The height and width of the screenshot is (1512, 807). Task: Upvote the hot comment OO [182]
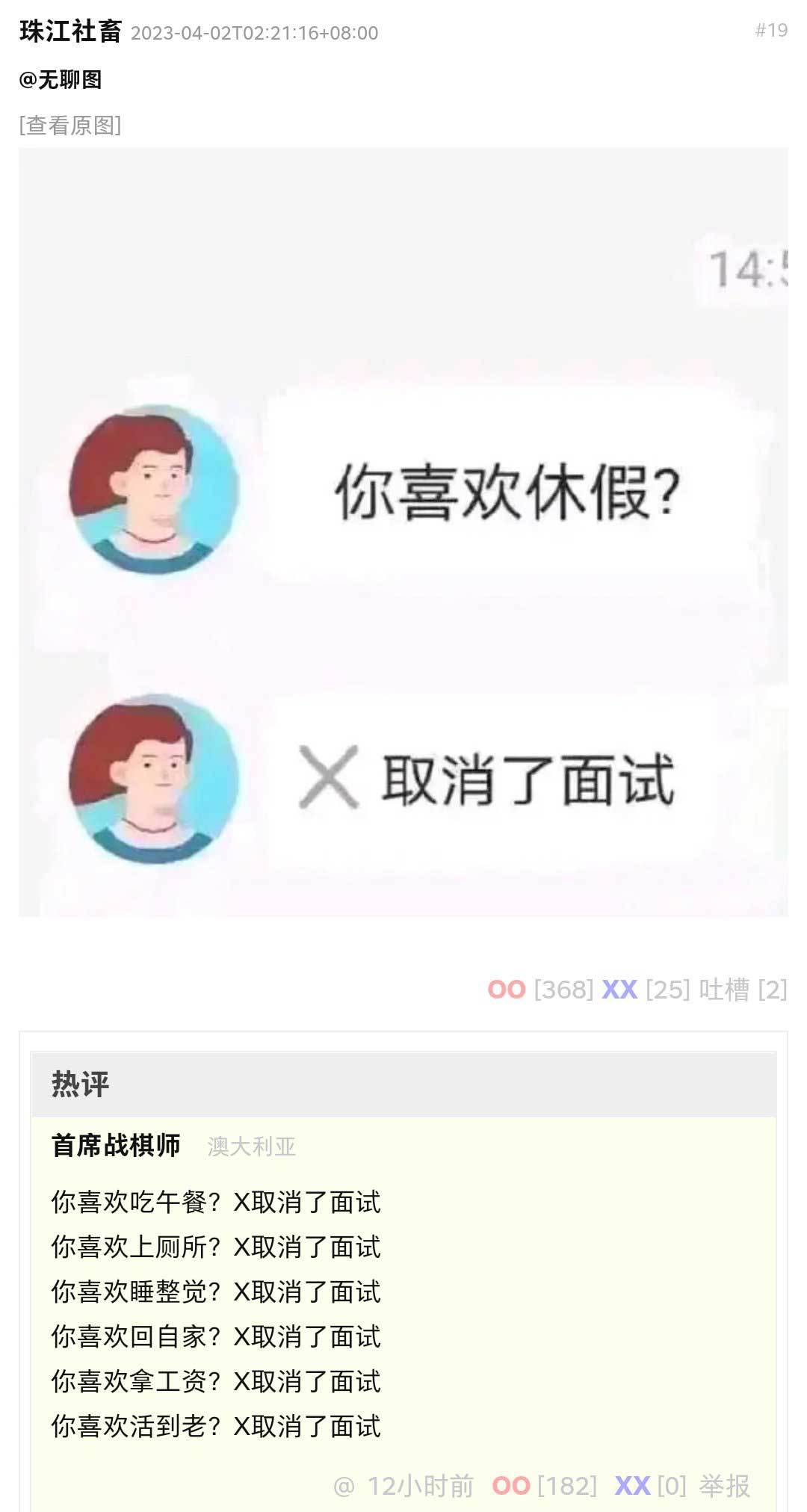tap(512, 1487)
